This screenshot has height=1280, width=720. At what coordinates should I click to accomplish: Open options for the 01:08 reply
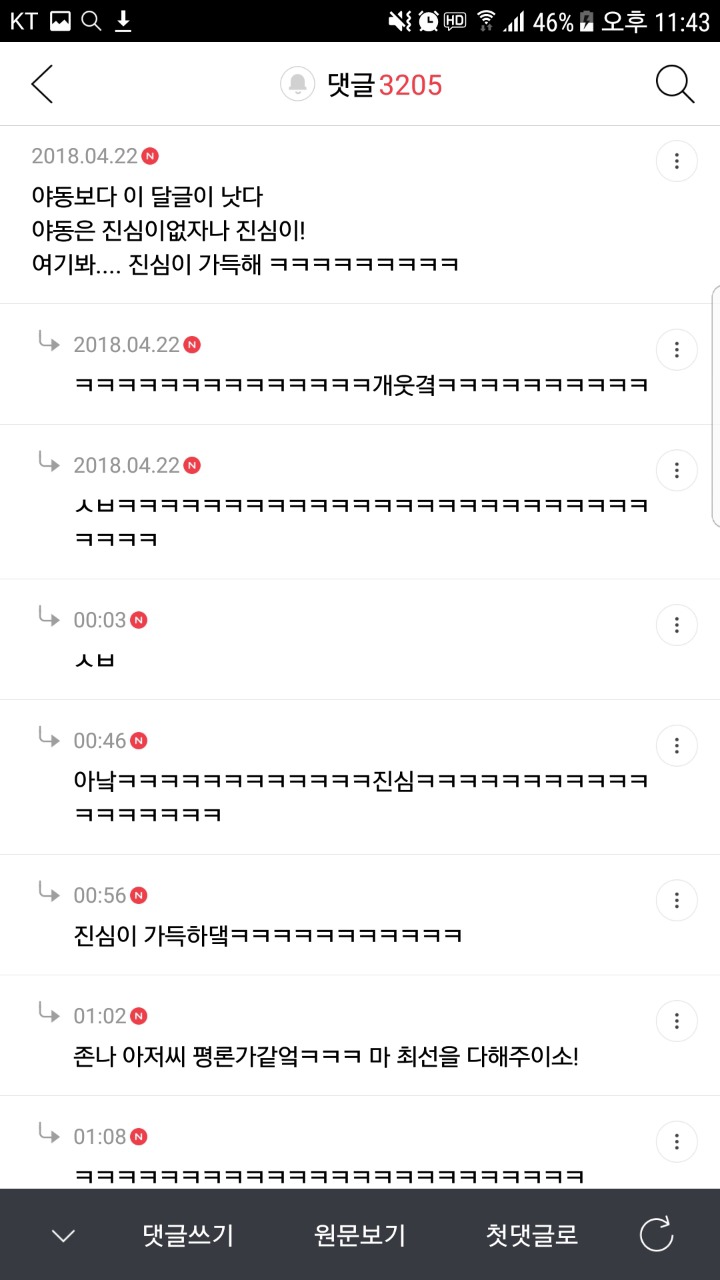click(677, 1141)
